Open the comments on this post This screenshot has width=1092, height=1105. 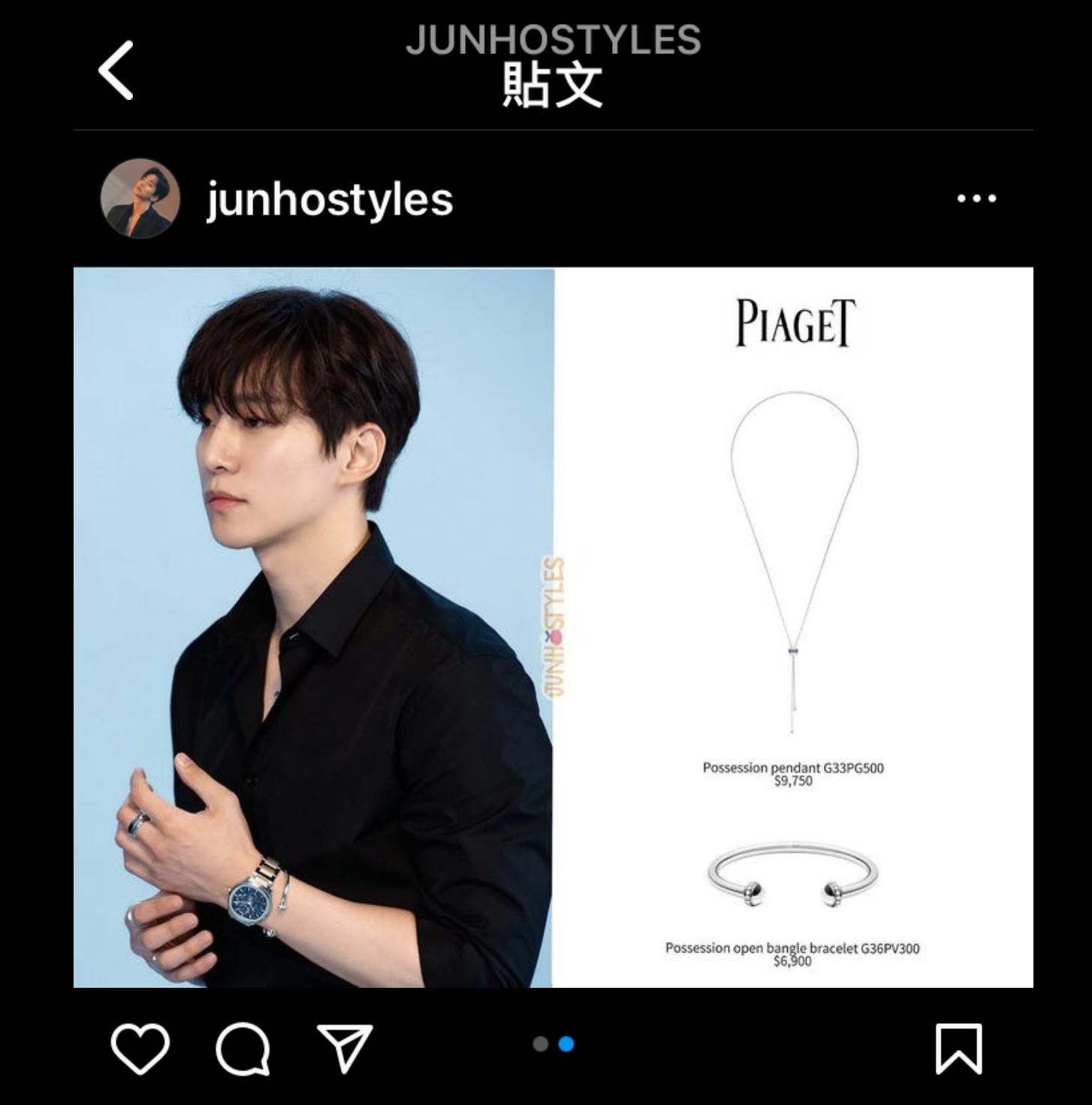pyautogui.click(x=243, y=1049)
